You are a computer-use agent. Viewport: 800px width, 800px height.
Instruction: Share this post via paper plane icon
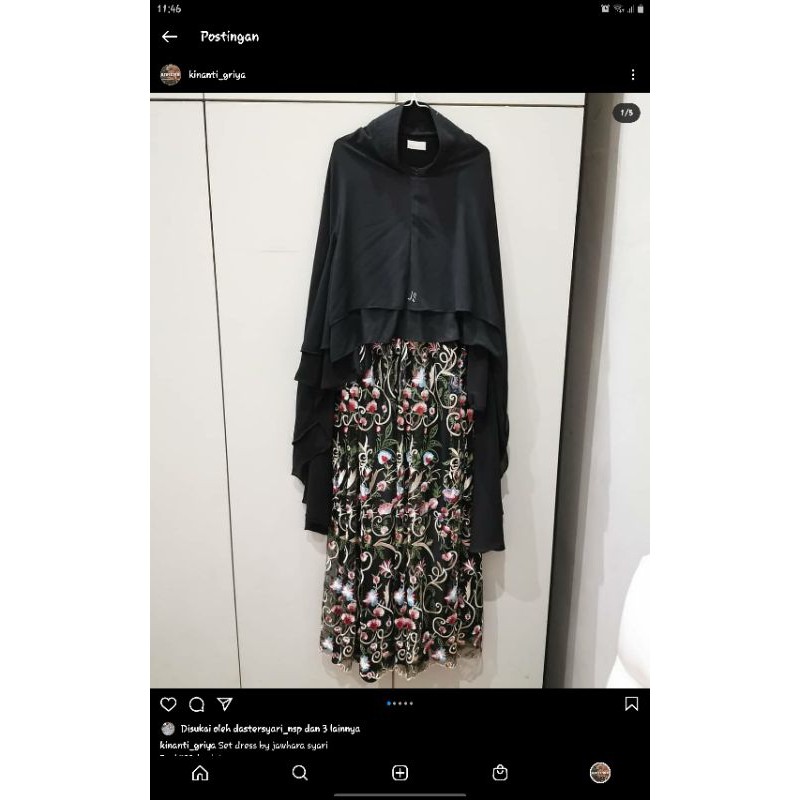click(x=225, y=704)
